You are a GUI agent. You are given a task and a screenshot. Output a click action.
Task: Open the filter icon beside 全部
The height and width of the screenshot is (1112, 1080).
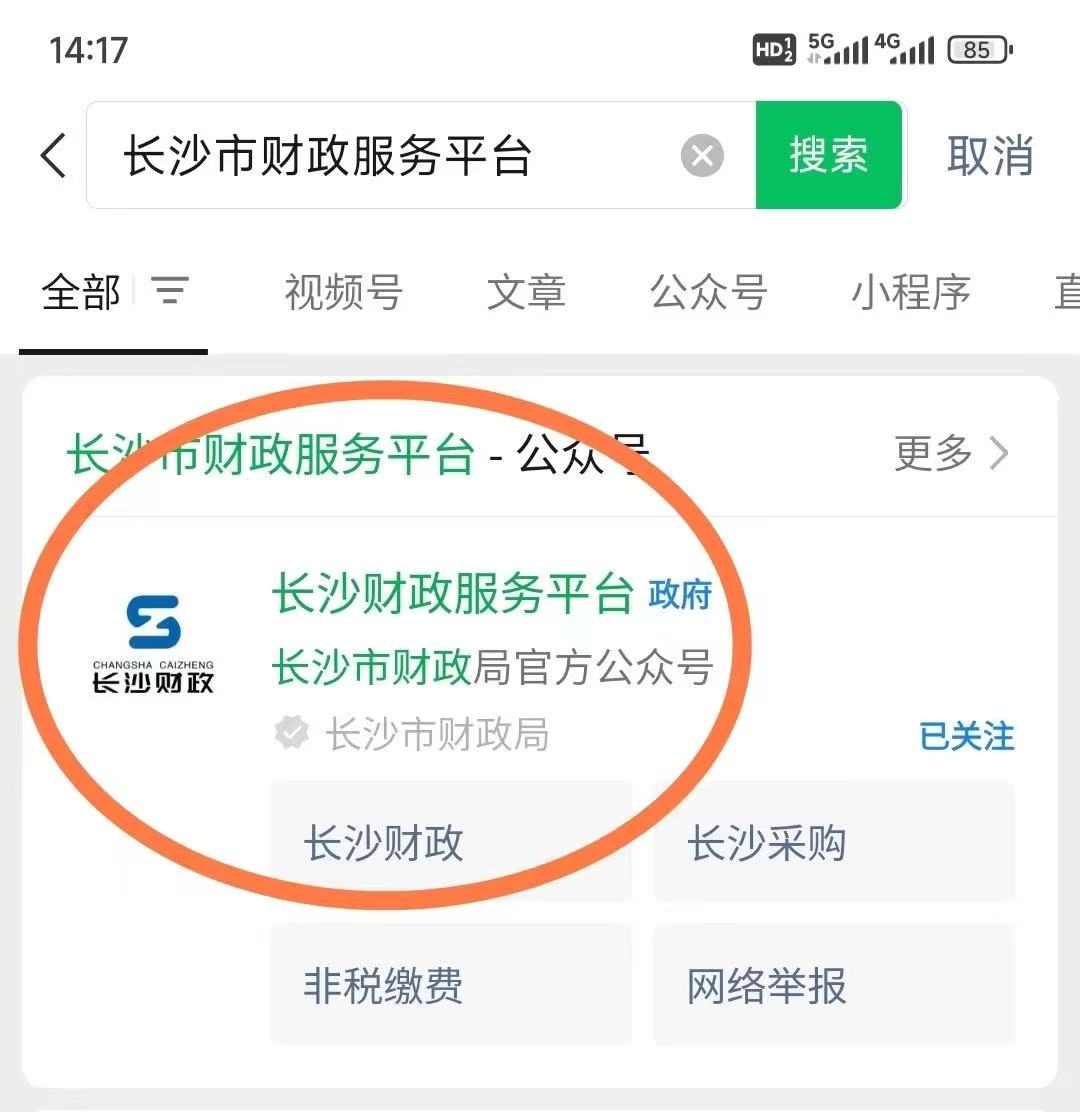[170, 292]
